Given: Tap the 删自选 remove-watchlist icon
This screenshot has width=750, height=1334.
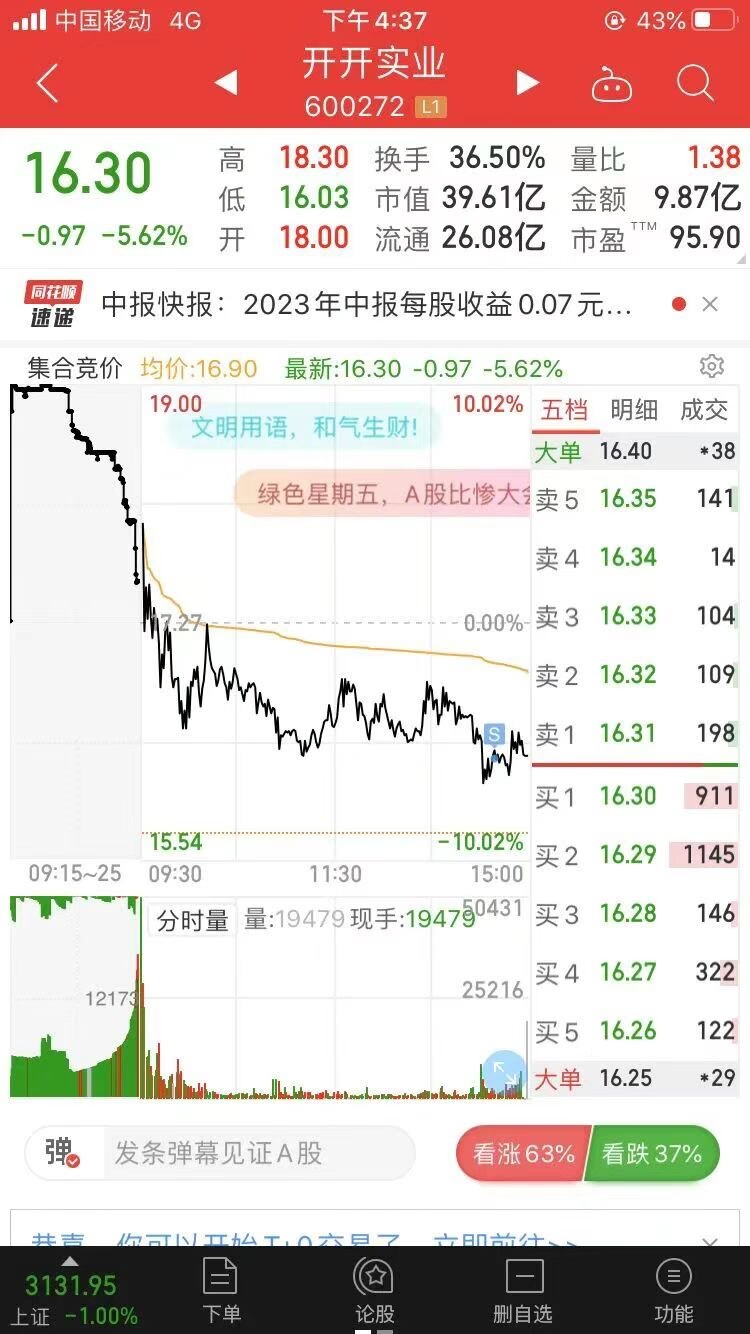Looking at the screenshot, I should coord(525,1289).
